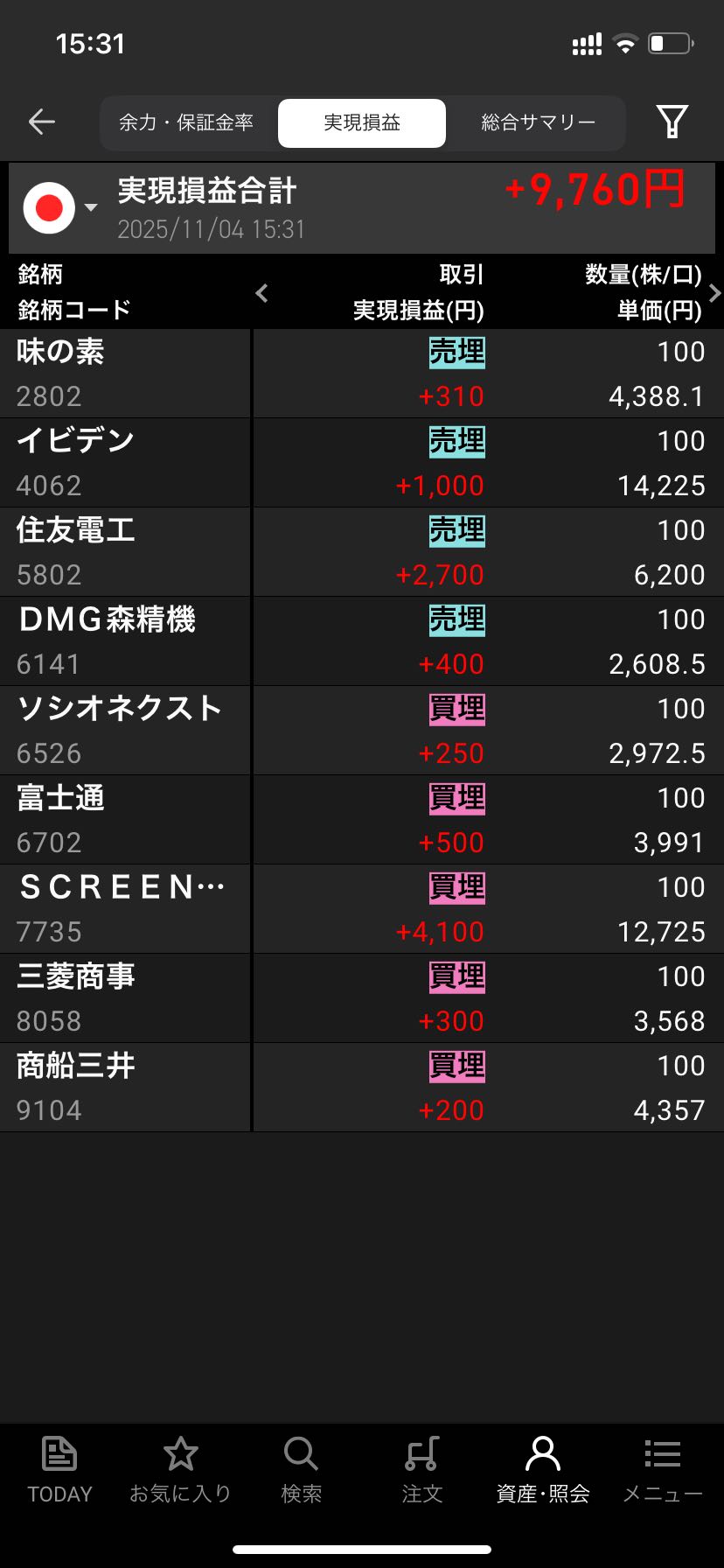Select the 実現損益 tab
Image resolution: width=724 pixels, height=1568 pixels.
pos(362,122)
